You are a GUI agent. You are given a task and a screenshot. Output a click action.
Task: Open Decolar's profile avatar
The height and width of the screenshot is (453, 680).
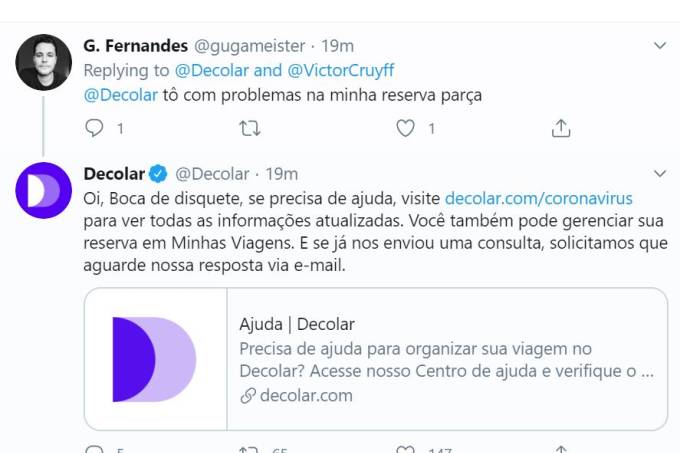point(44,189)
